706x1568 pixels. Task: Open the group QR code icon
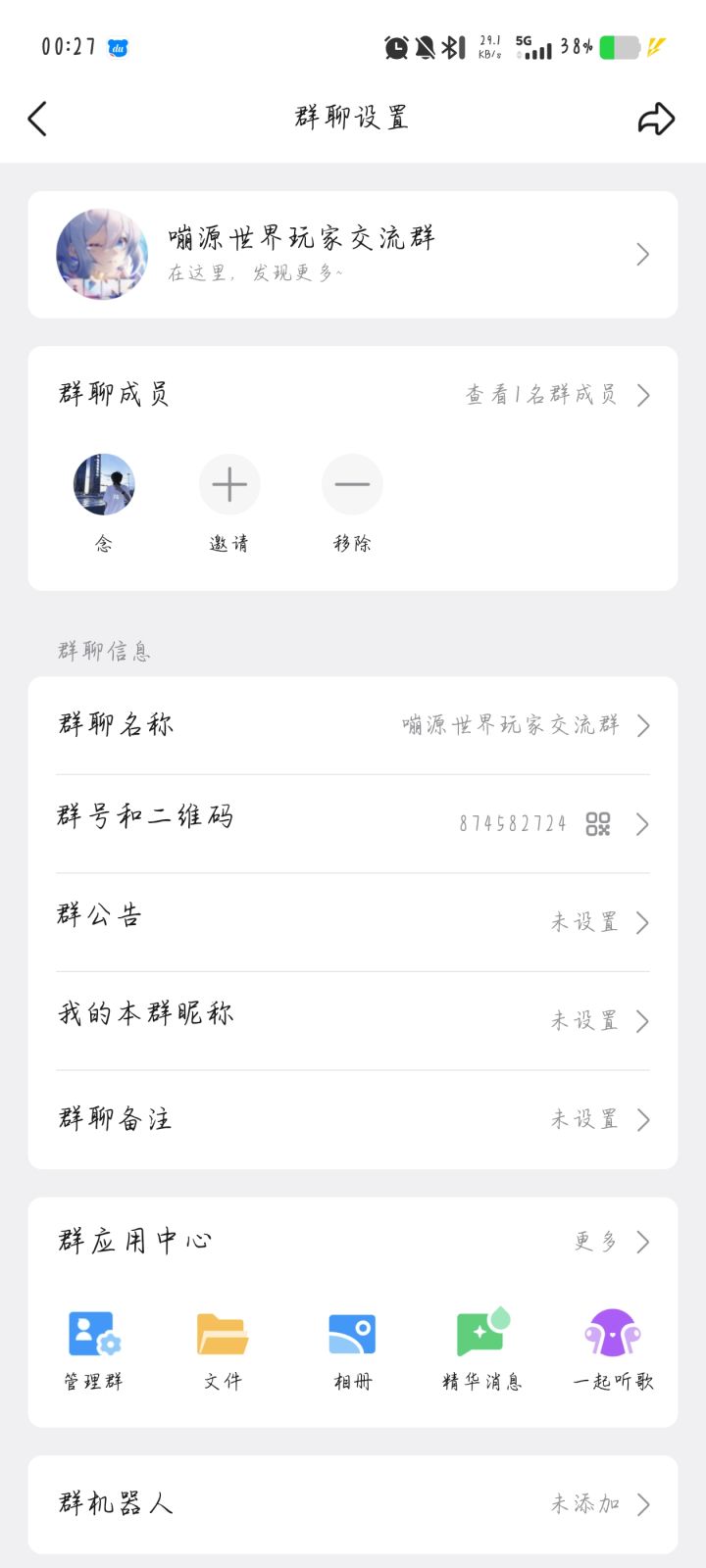(599, 824)
